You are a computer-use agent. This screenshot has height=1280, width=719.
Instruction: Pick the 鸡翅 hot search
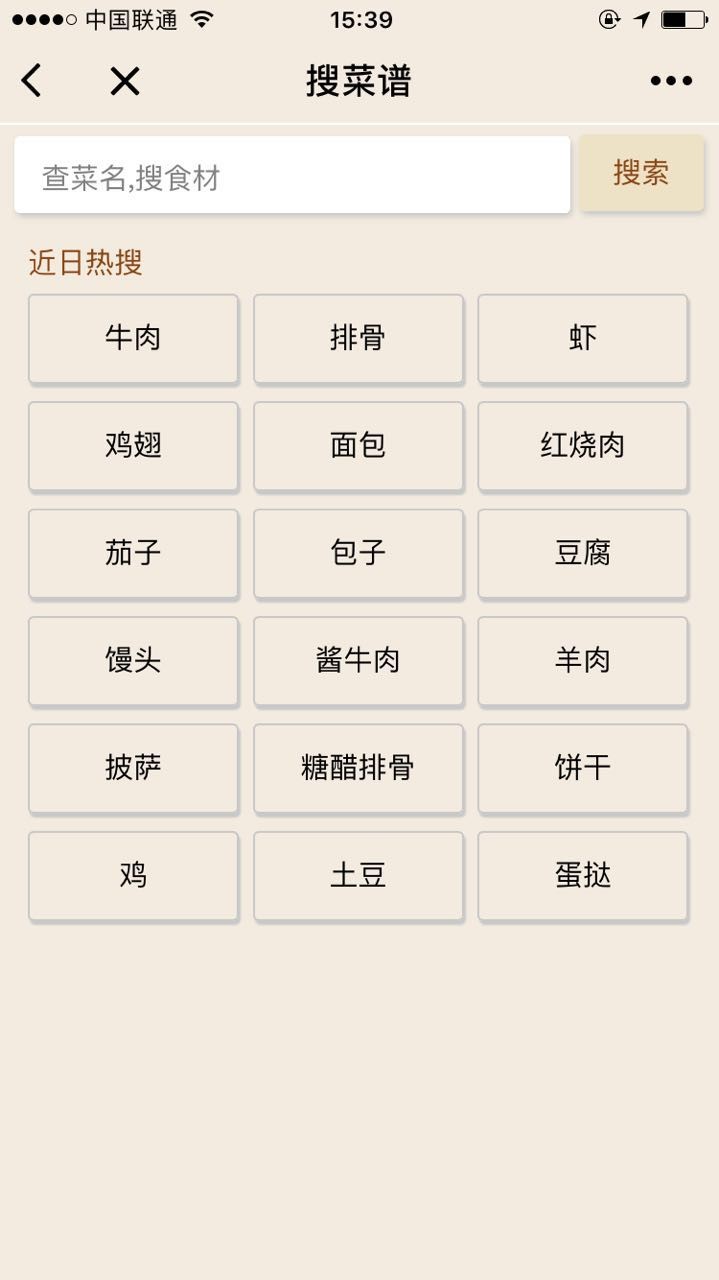[133, 446]
